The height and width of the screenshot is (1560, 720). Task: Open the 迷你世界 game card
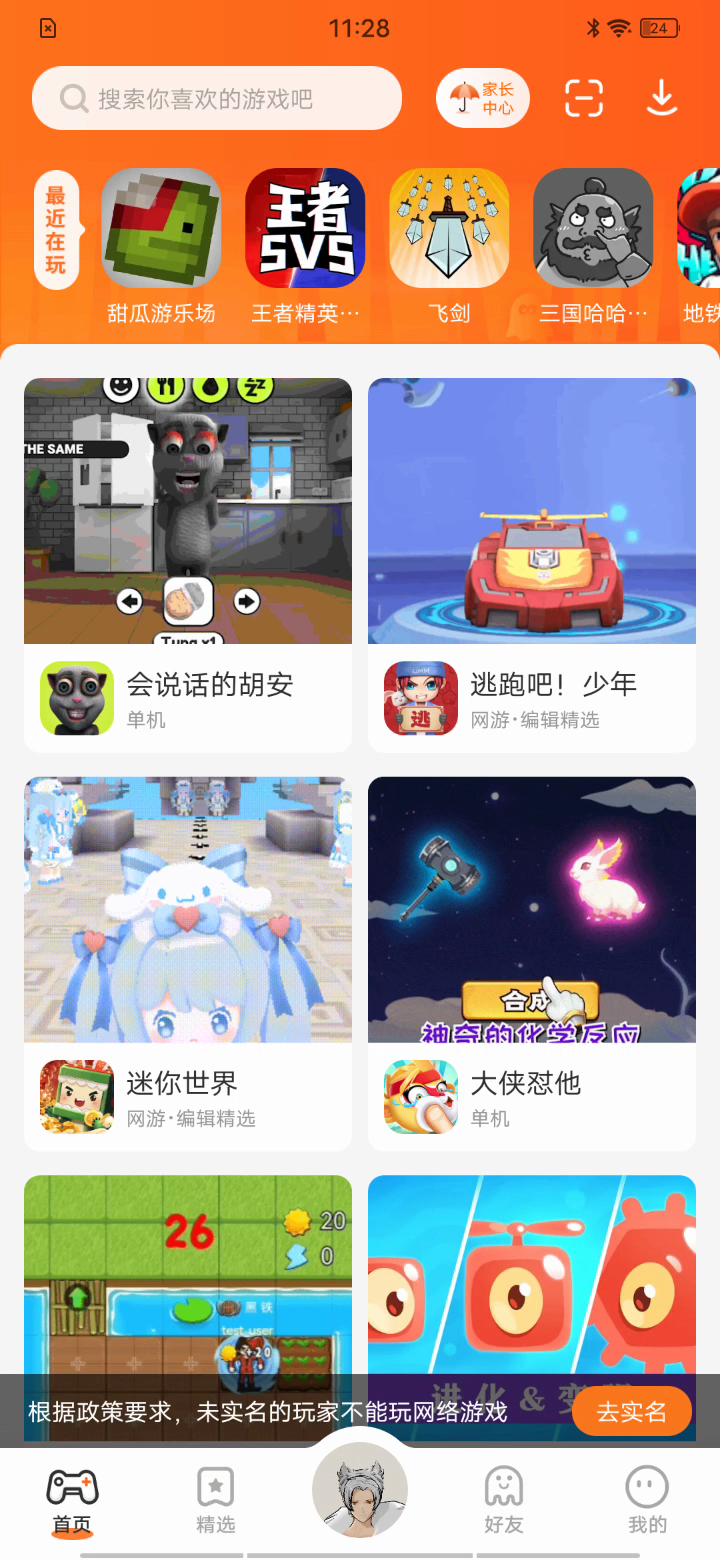pos(188,963)
